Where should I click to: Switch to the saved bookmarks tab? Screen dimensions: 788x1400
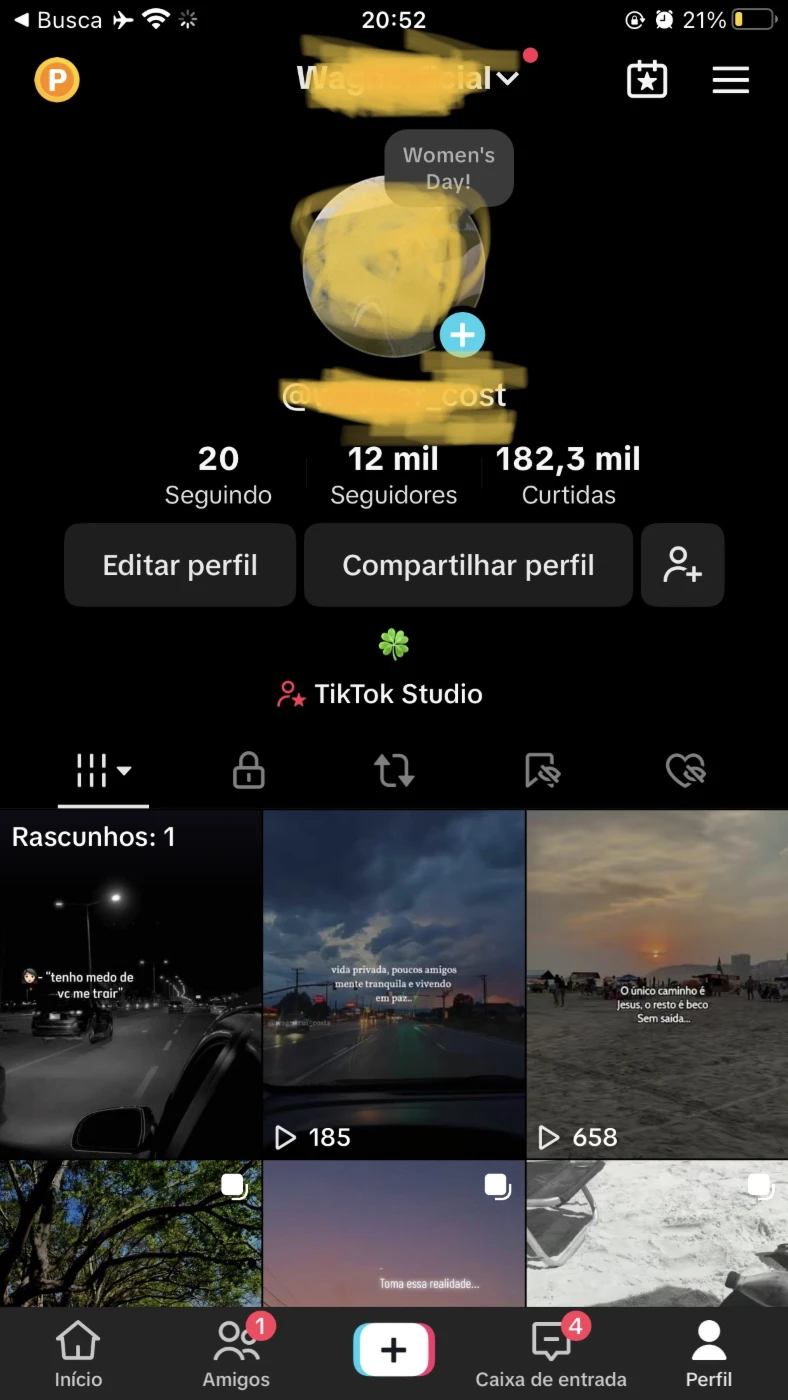(x=541, y=771)
